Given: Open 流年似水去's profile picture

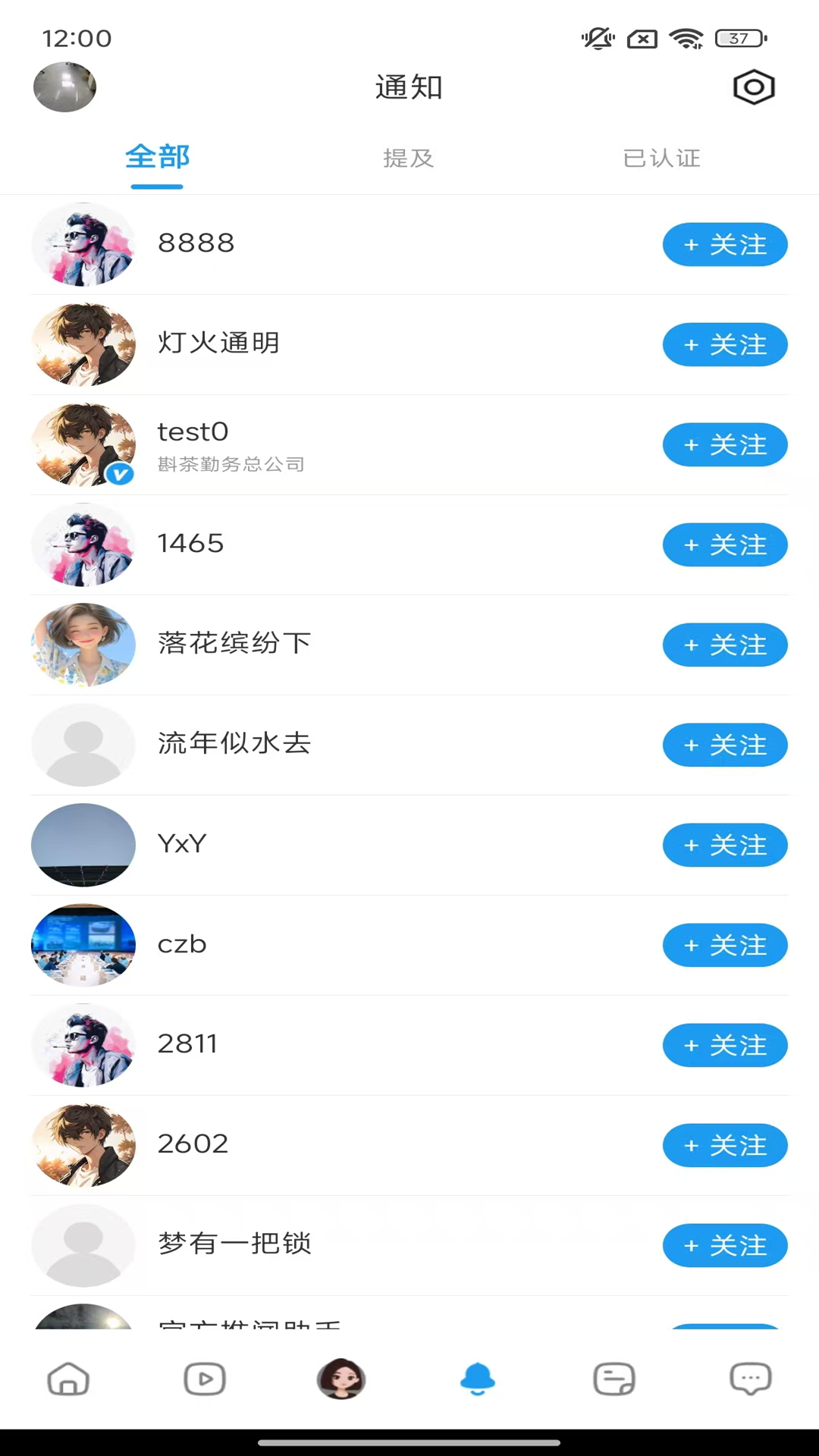Looking at the screenshot, I should point(83,745).
